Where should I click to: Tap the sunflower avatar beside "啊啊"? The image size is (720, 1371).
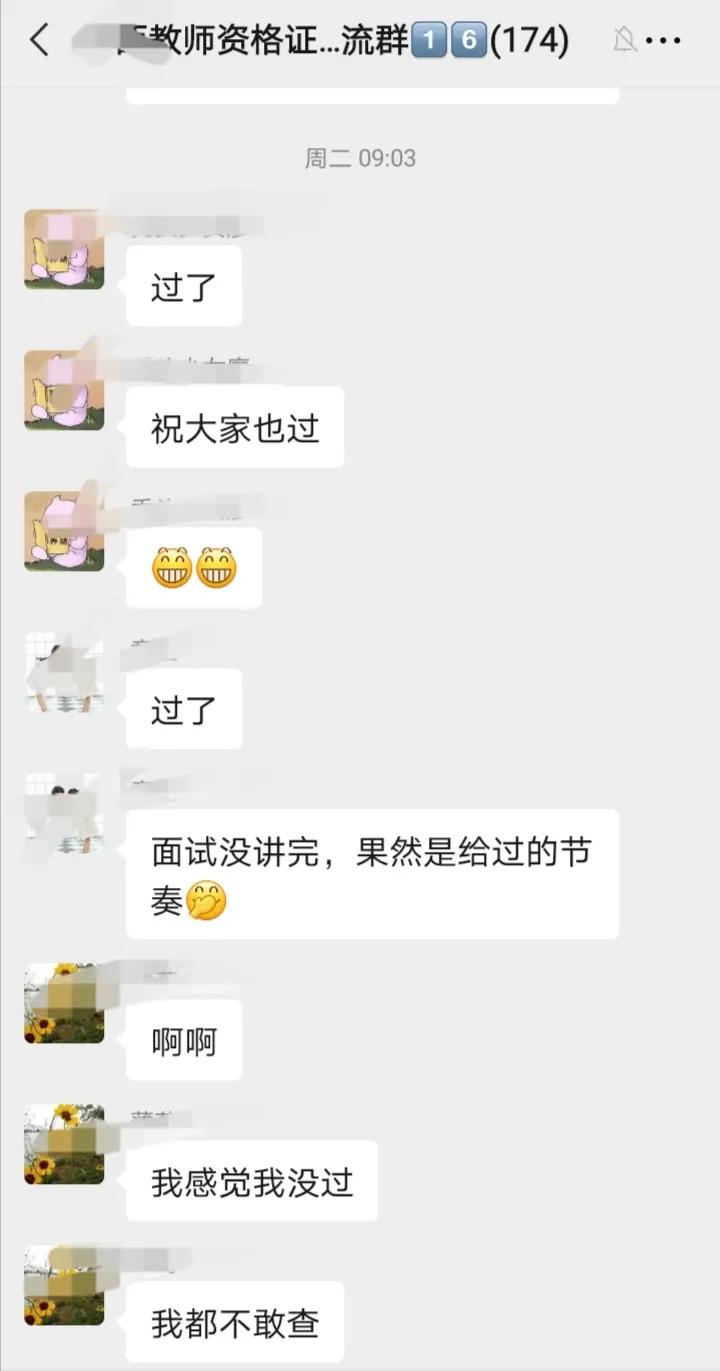[64, 1003]
